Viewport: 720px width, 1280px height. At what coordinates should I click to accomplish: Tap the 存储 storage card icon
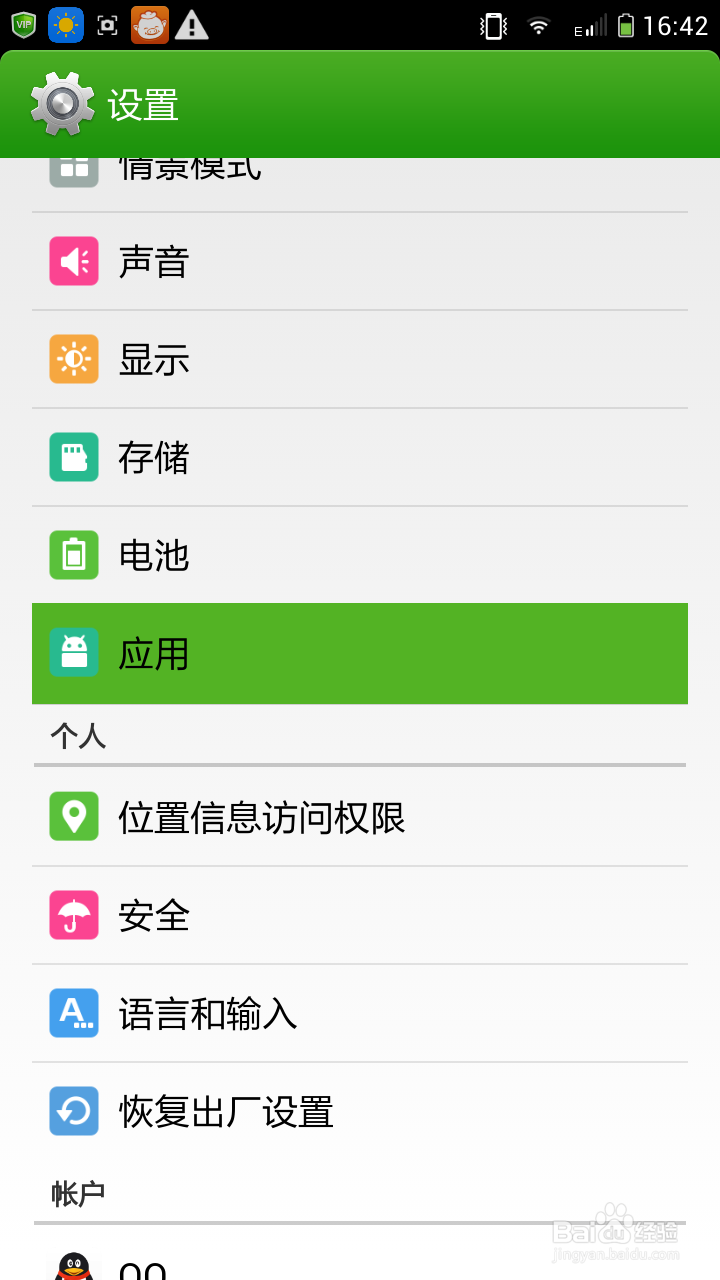73,457
